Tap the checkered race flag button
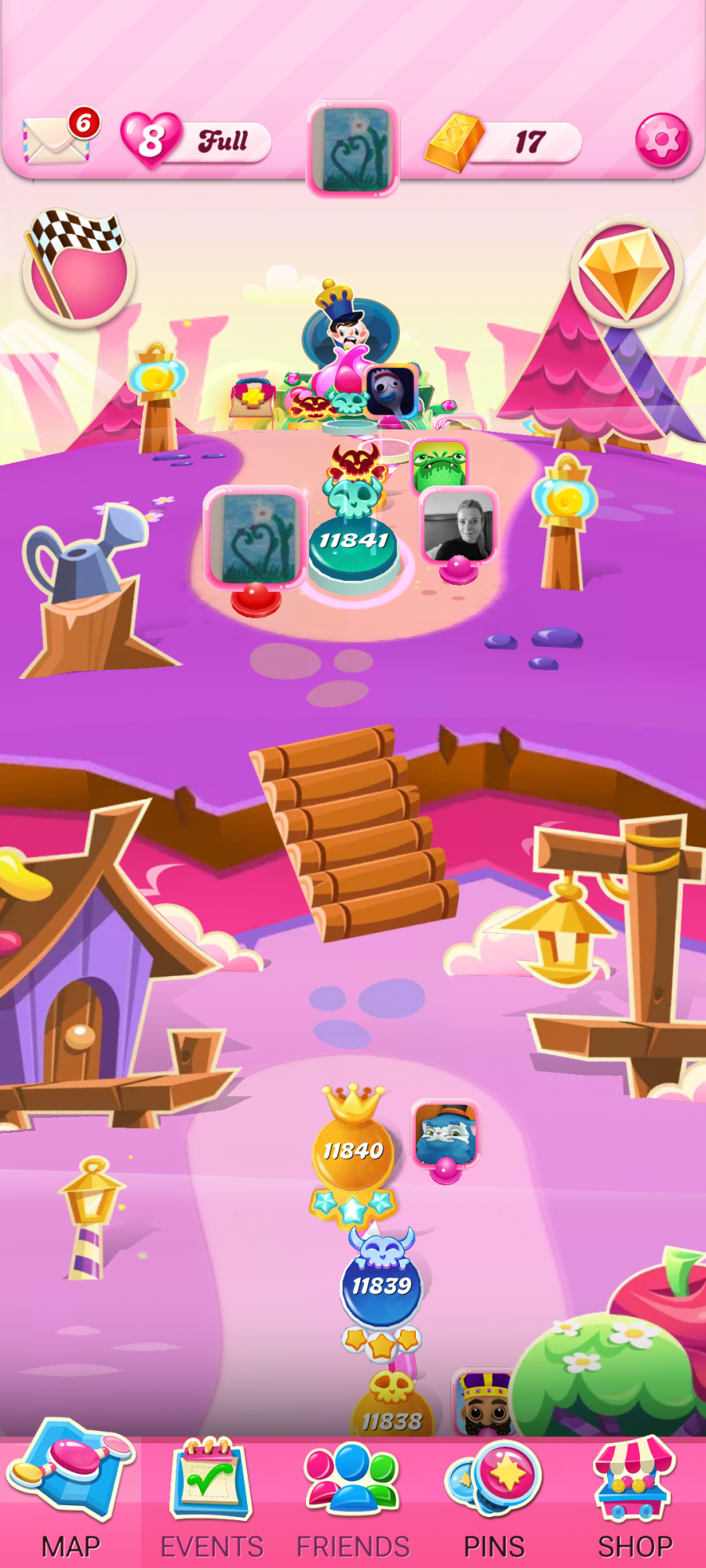This screenshot has width=706, height=1568. [78, 268]
